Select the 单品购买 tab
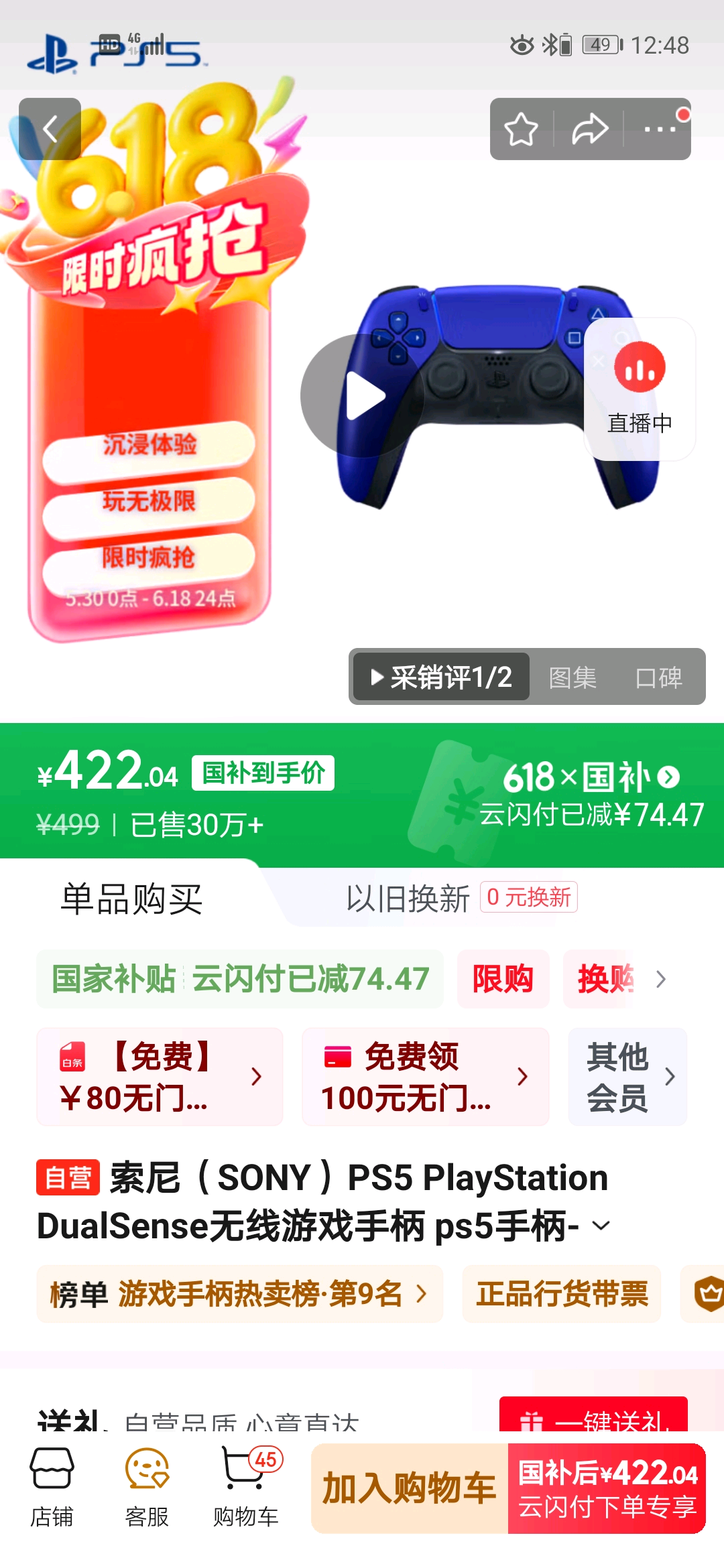The height and width of the screenshot is (1568, 724). 131,898
